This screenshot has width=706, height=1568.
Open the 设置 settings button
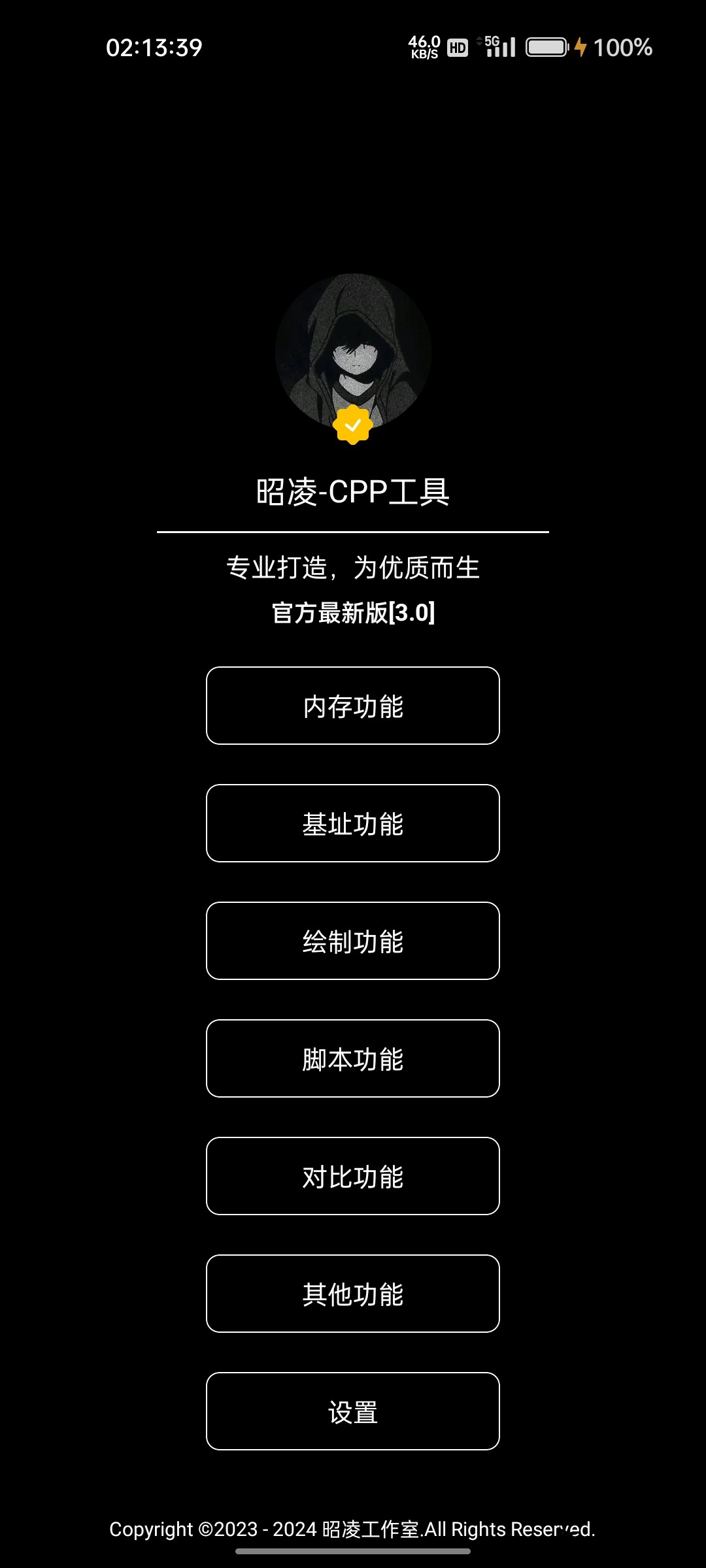353,1411
